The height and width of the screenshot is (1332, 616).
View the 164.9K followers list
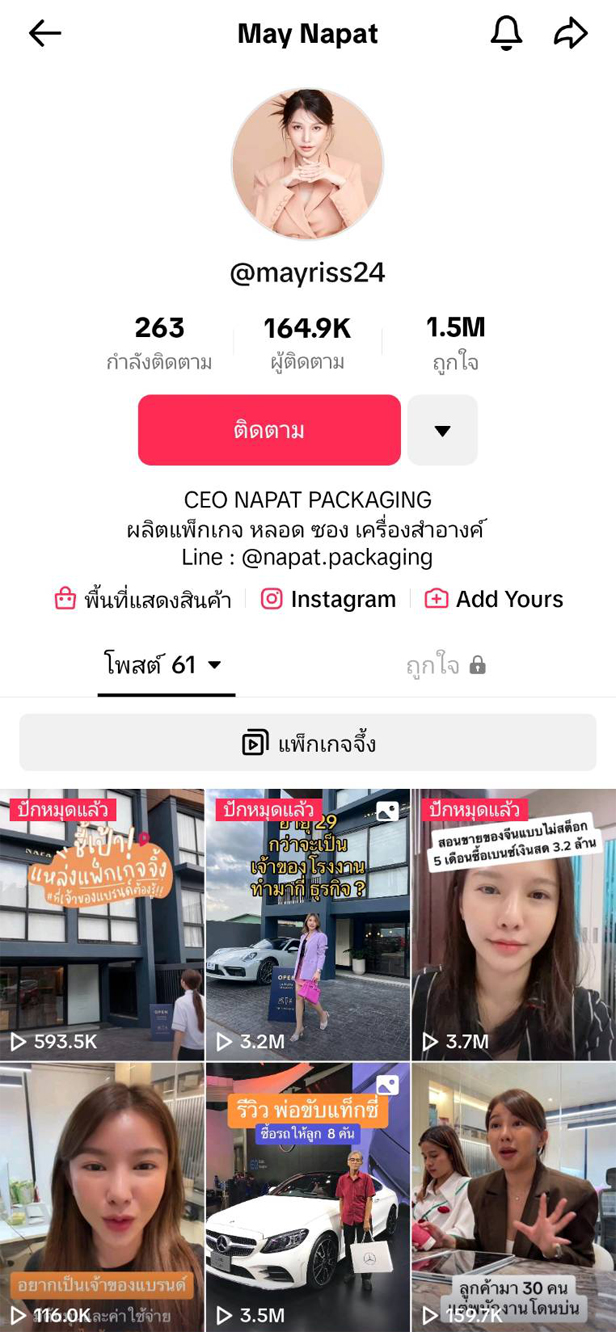tap(307, 343)
